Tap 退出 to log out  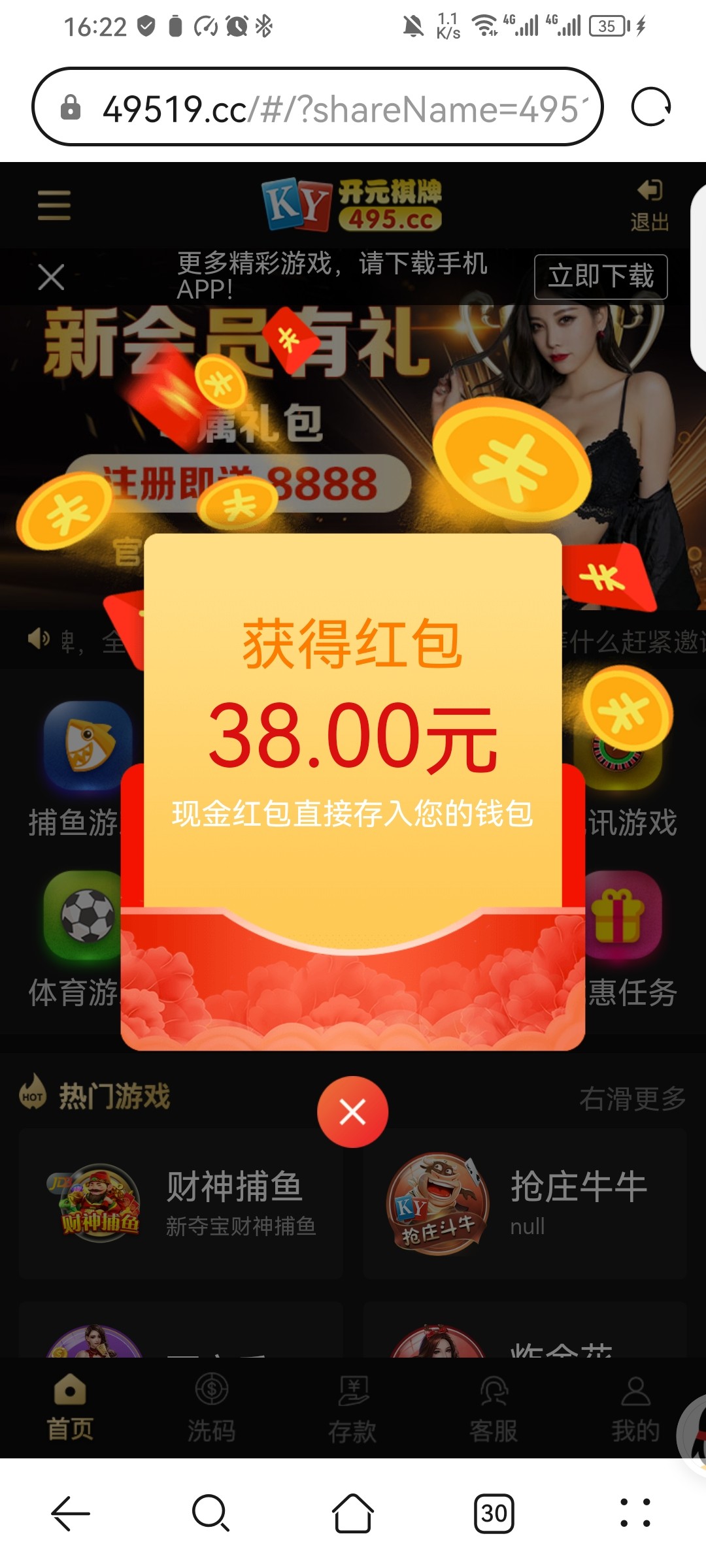(649, 206)
